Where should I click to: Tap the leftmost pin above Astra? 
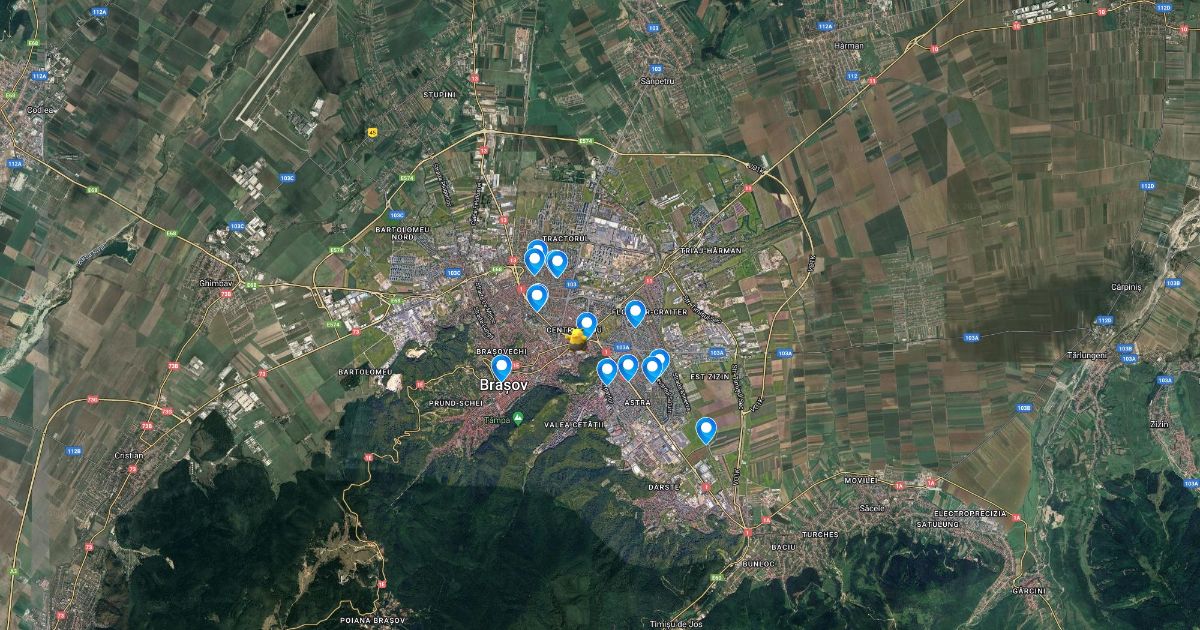[607, 370]
